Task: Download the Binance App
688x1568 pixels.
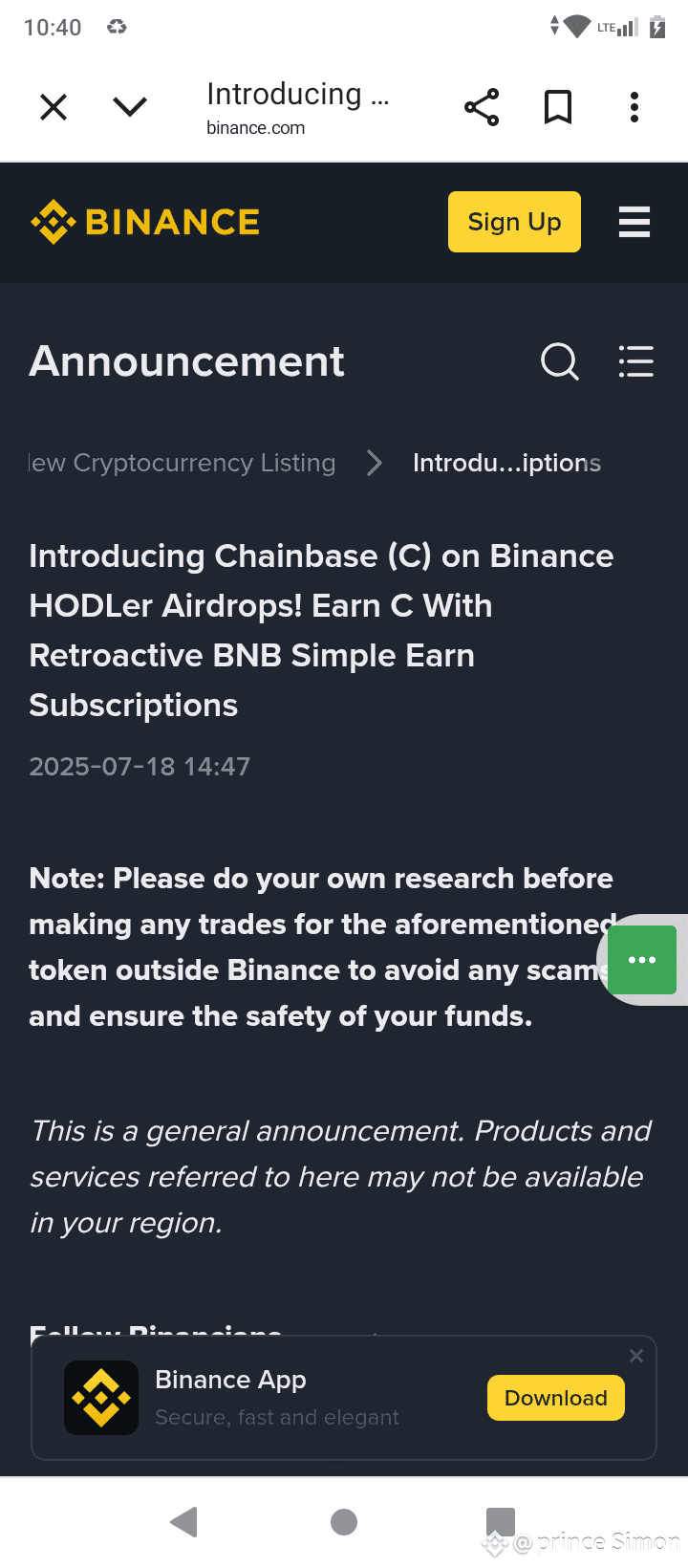Action: (556, 1398)
